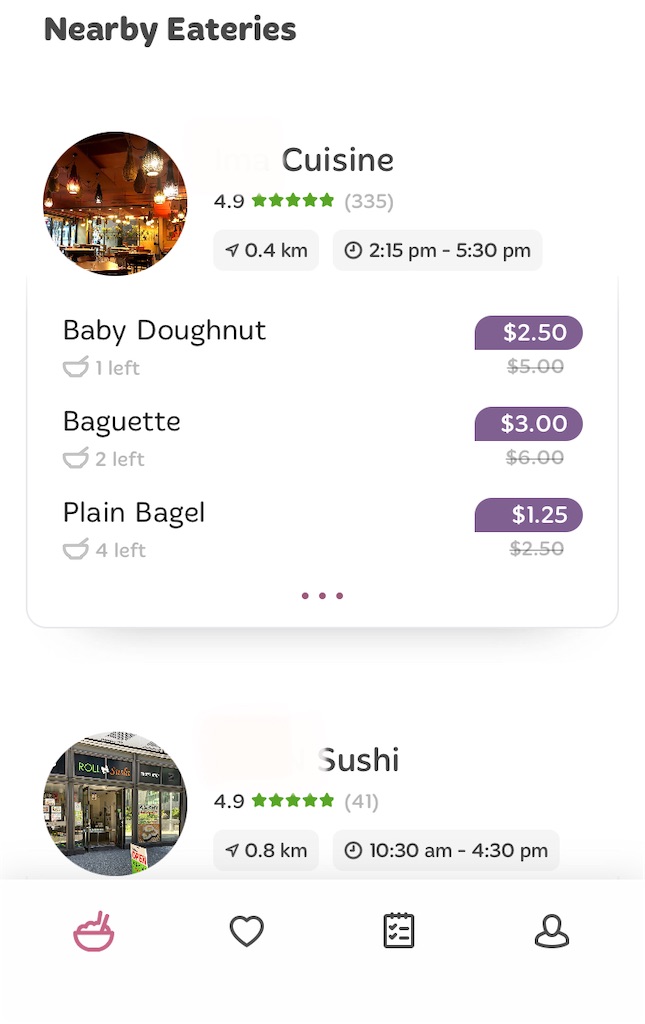
Task: Select the Baby Doughnut item
Action: pyautogui.click(x=165, y=331)
